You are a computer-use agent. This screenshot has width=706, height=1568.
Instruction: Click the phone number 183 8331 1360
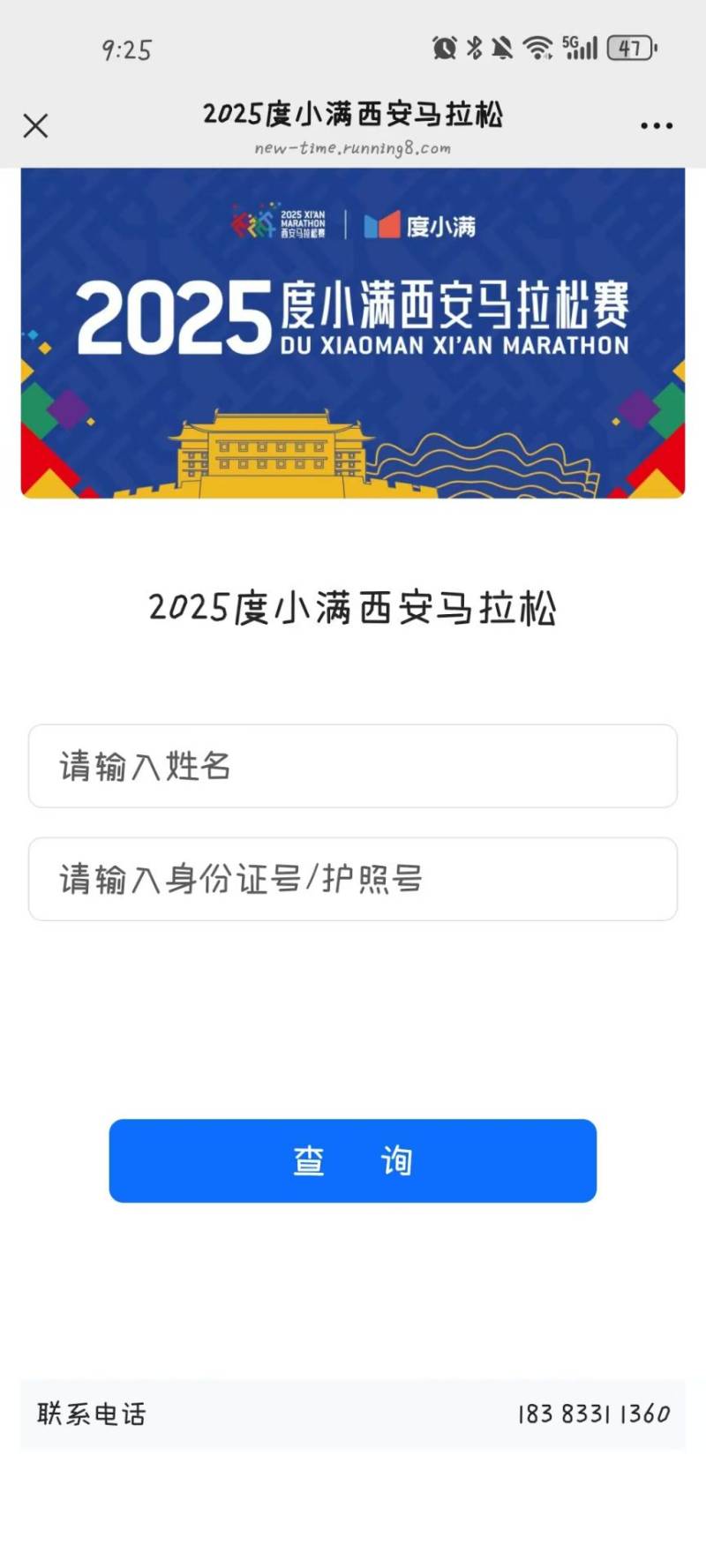pos(592,1415)
